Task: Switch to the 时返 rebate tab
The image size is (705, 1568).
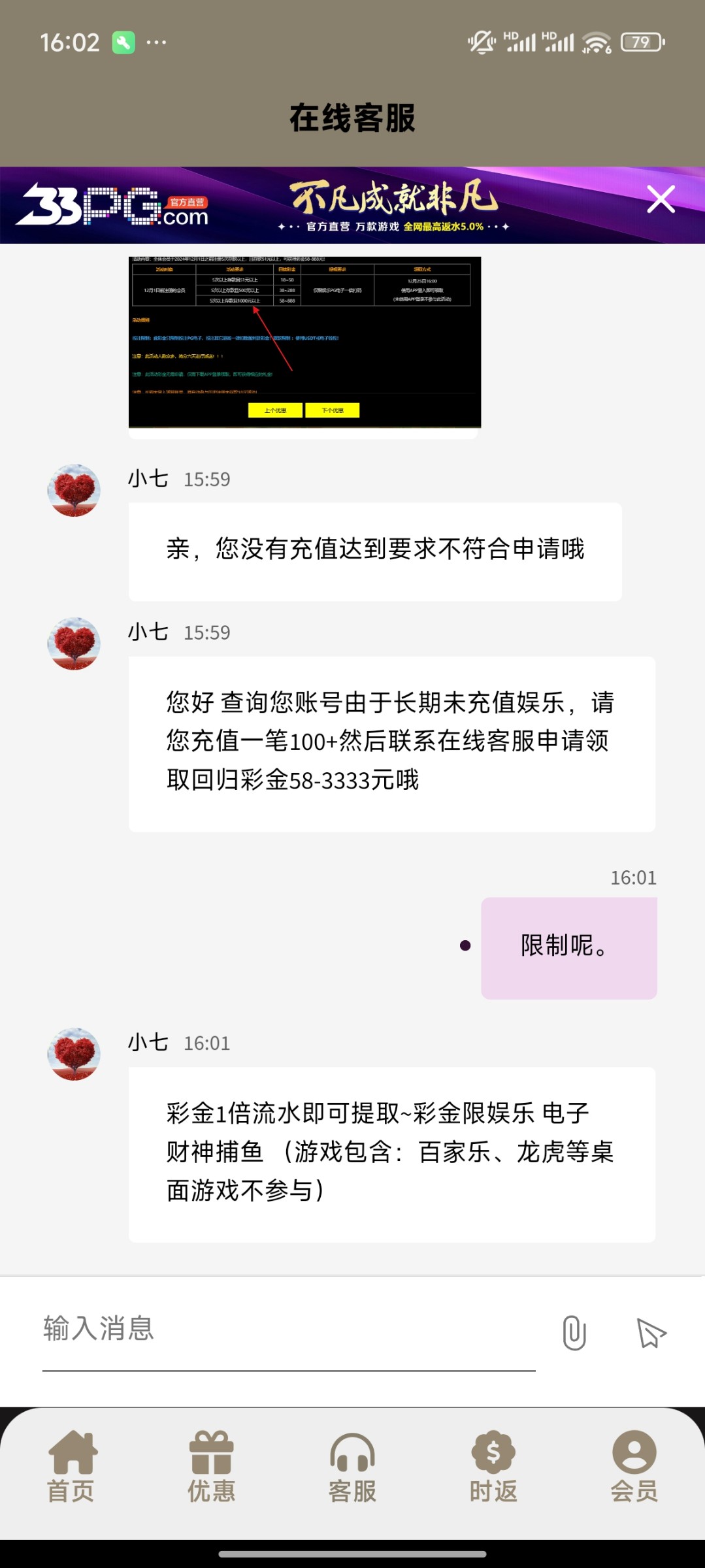Action: (x=493, y=1467)
